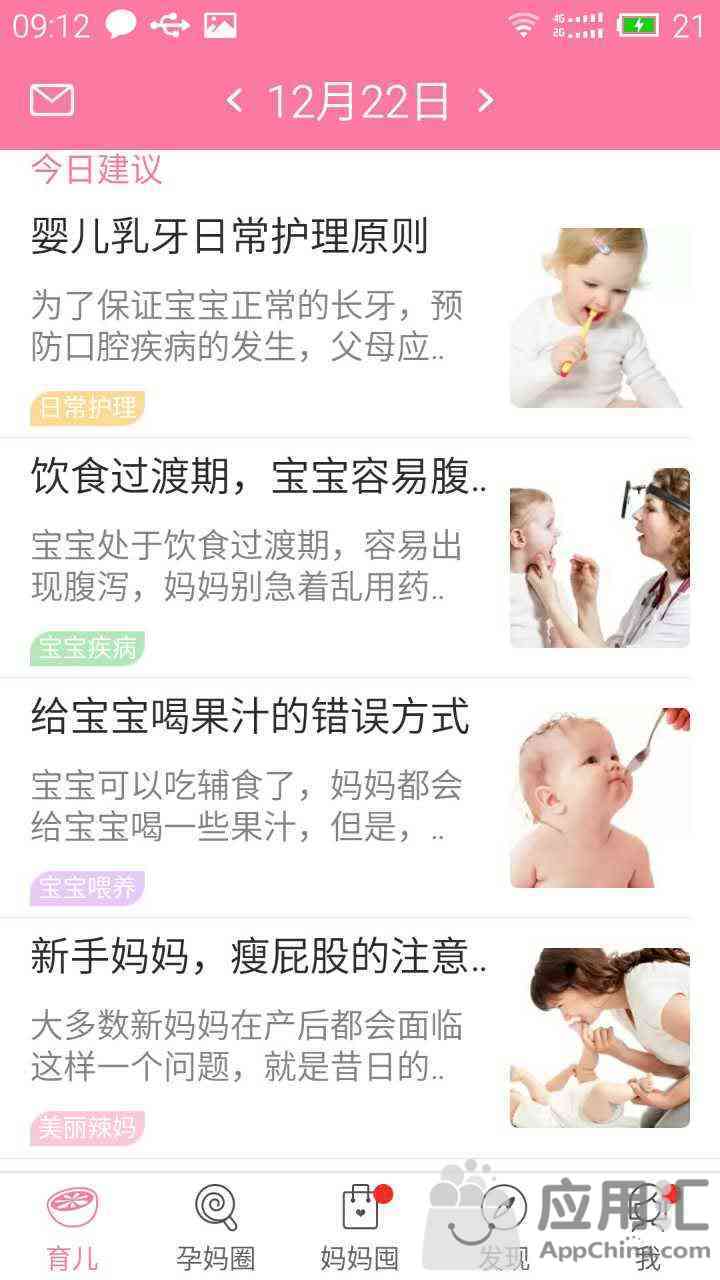The image size is (720, 1280).
Task: Open article 饮食过渡期，宝宝容易腹..
Action: pos(258,478)
